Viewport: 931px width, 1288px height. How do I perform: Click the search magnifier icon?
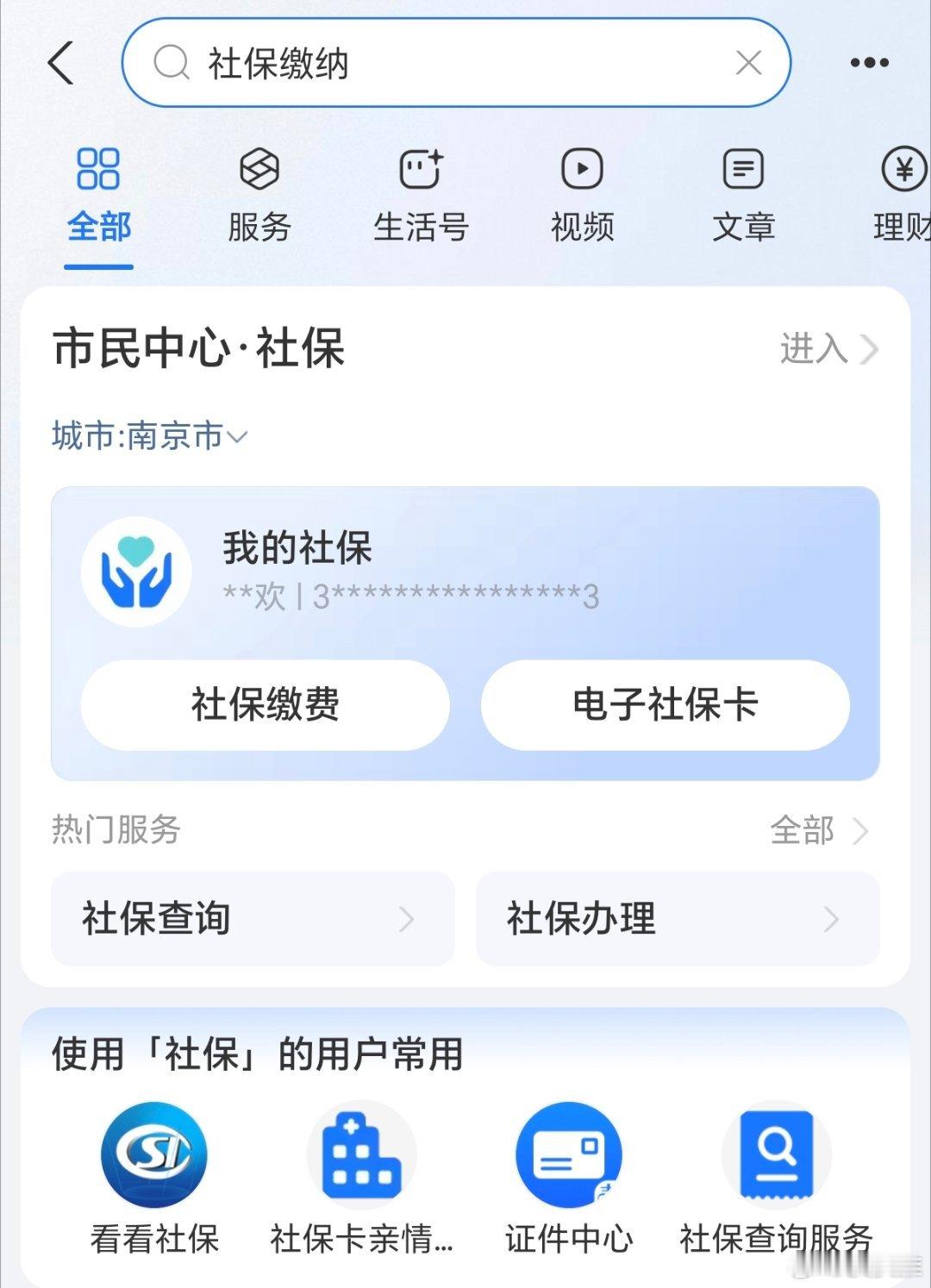(172, 62)
